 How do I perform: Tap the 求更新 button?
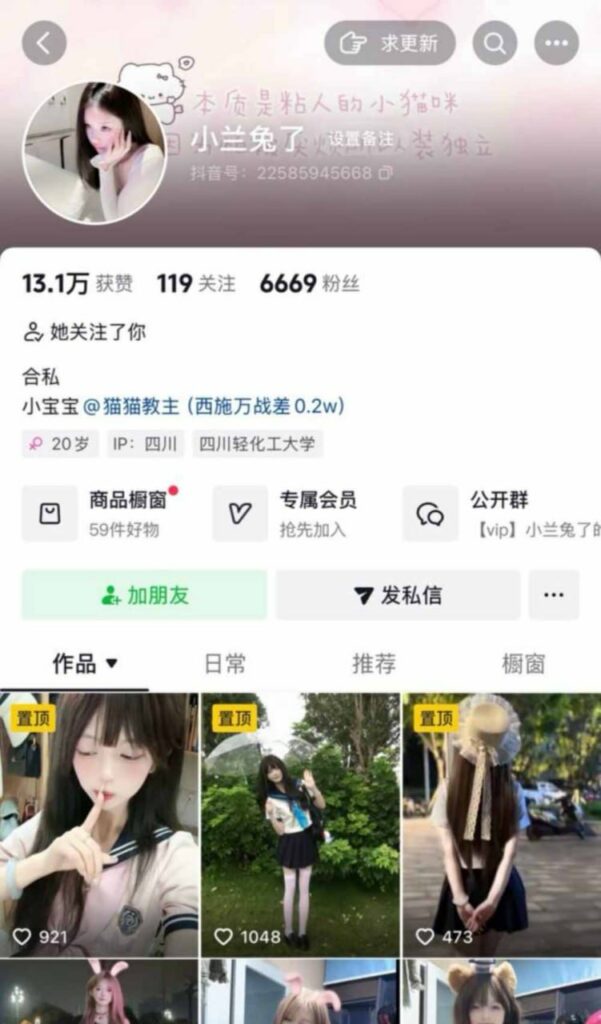pyautogui.click(x=390, y=43)
